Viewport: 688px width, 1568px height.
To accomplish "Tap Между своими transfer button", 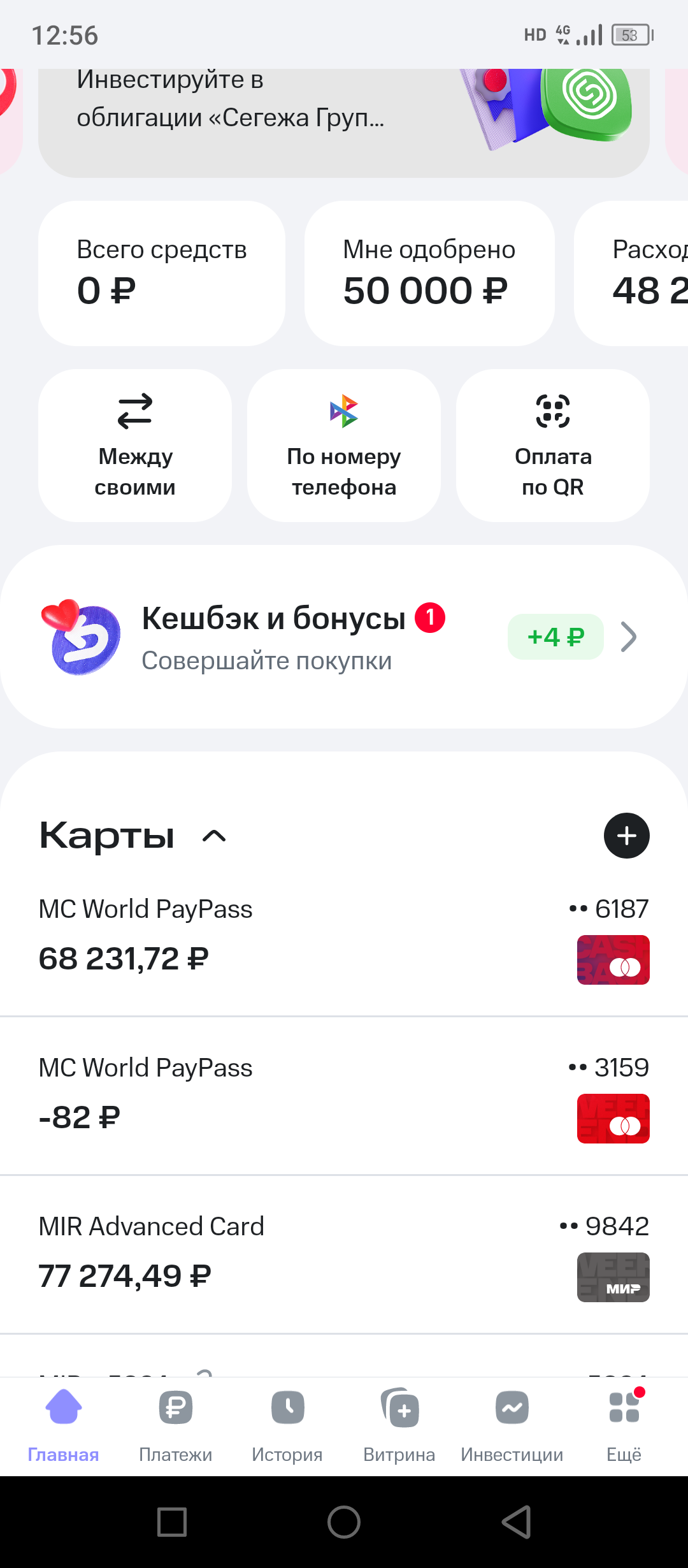I will point(135,445).
